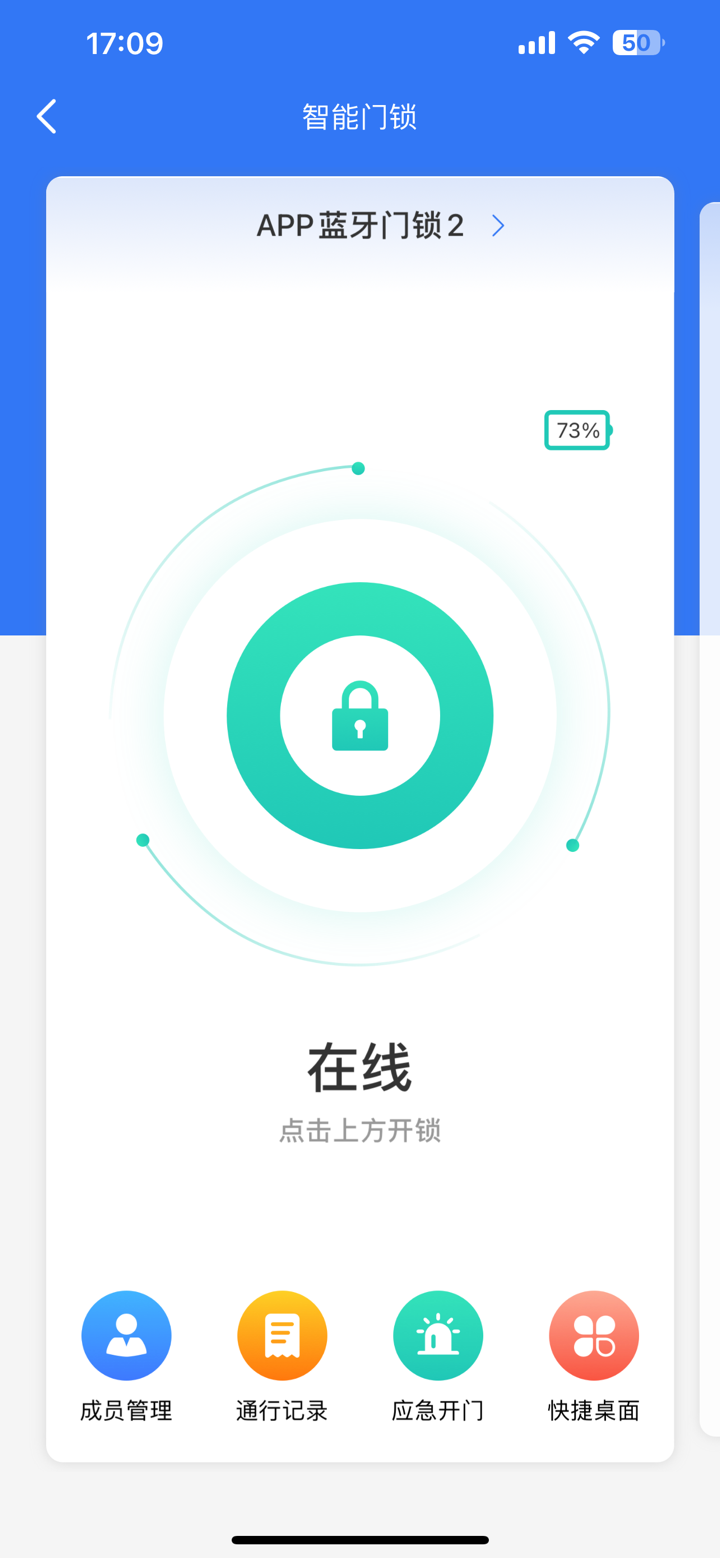720x1558 pixels.
Task: Open 快捷桌面 quick desktop shortcut icon
Action: tap(593, 1334)
